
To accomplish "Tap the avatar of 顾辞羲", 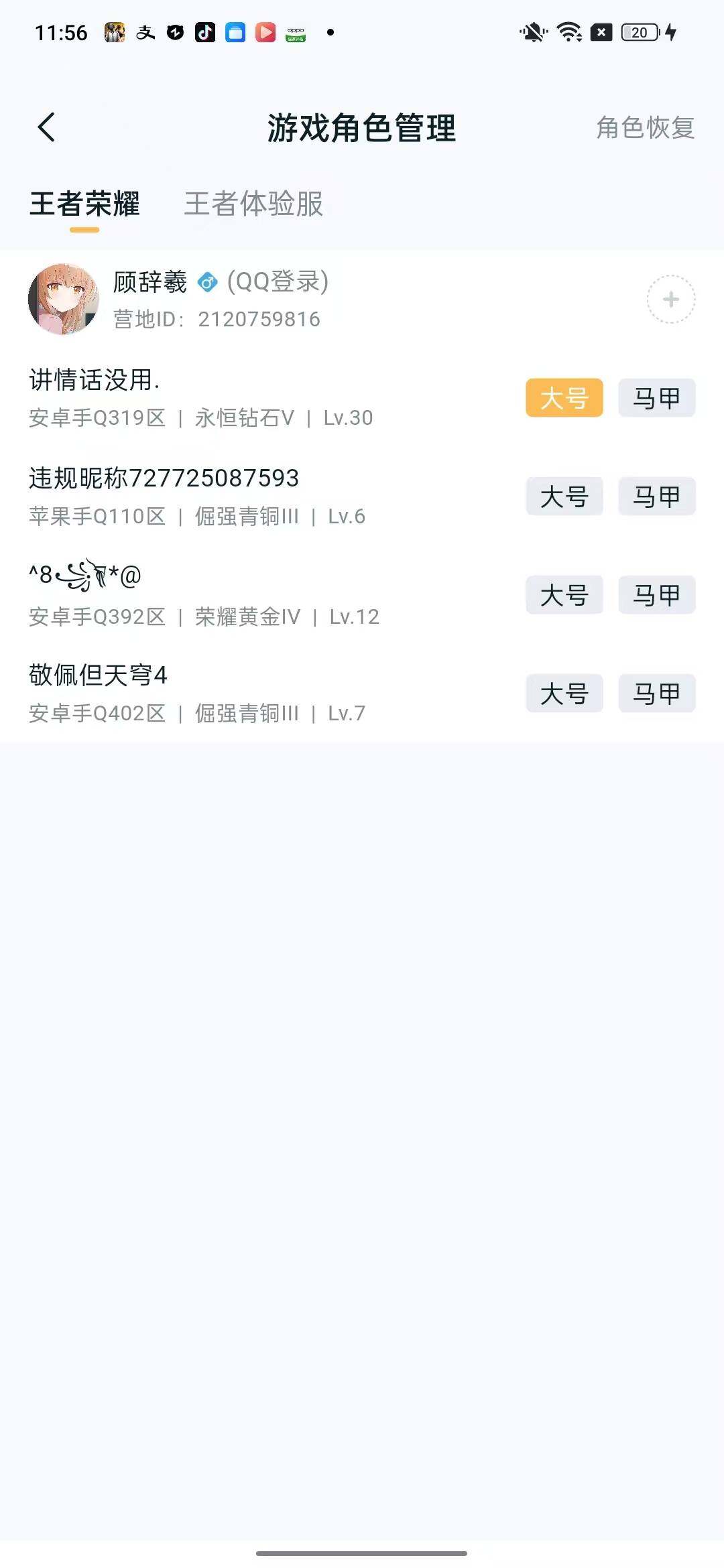I will tap(65, 300).
